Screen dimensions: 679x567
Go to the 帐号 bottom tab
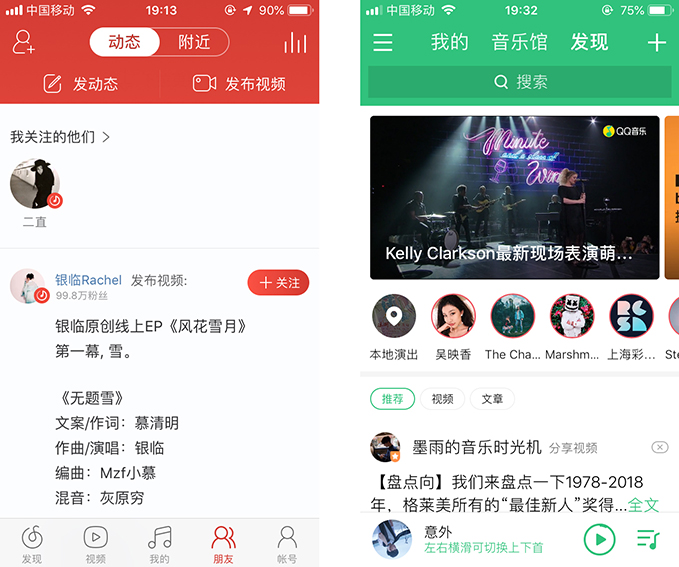pos(287,543)
